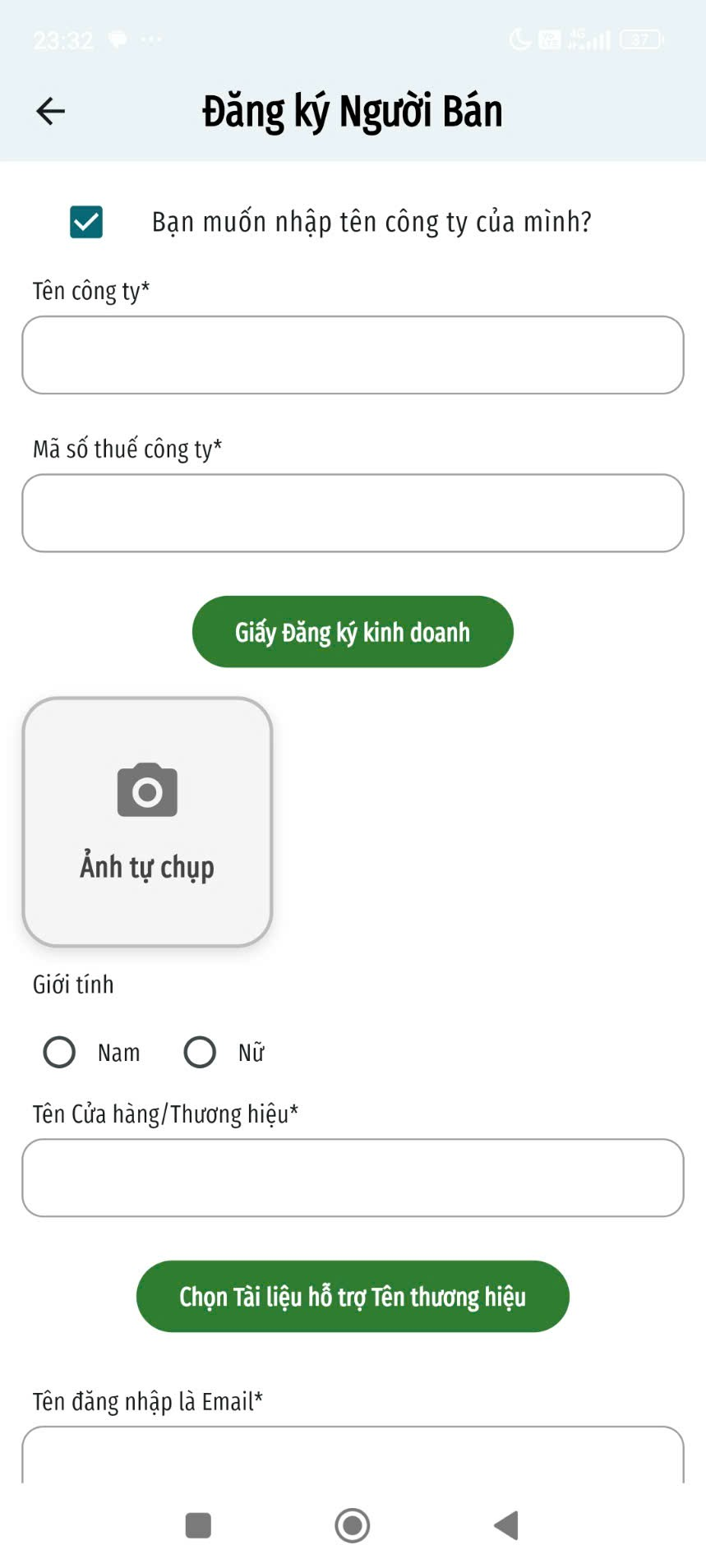
Task: Focus the Tên công ty field
Action: 353,355
